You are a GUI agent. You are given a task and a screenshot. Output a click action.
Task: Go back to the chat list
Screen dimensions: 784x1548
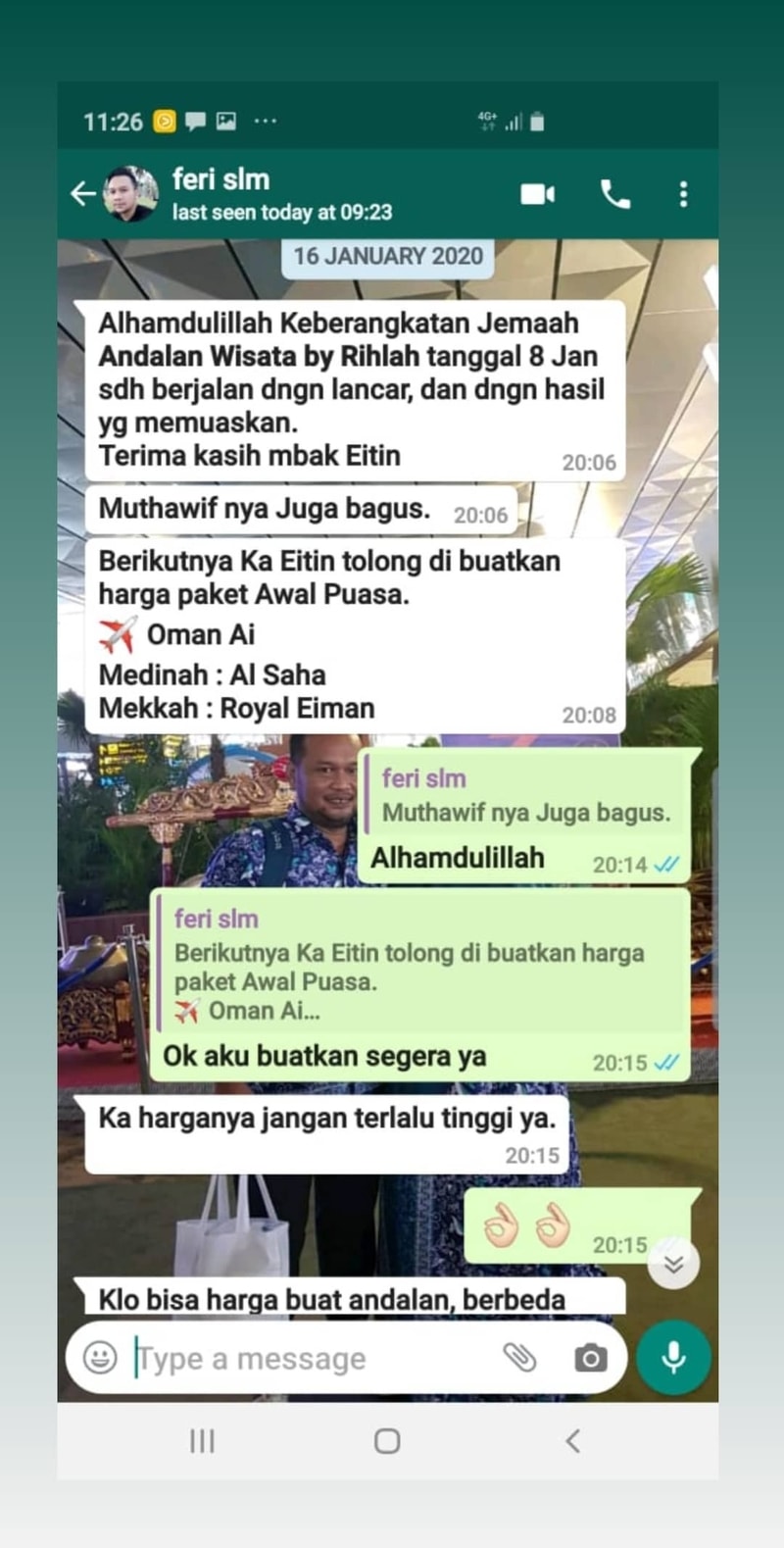pos(83,194)
